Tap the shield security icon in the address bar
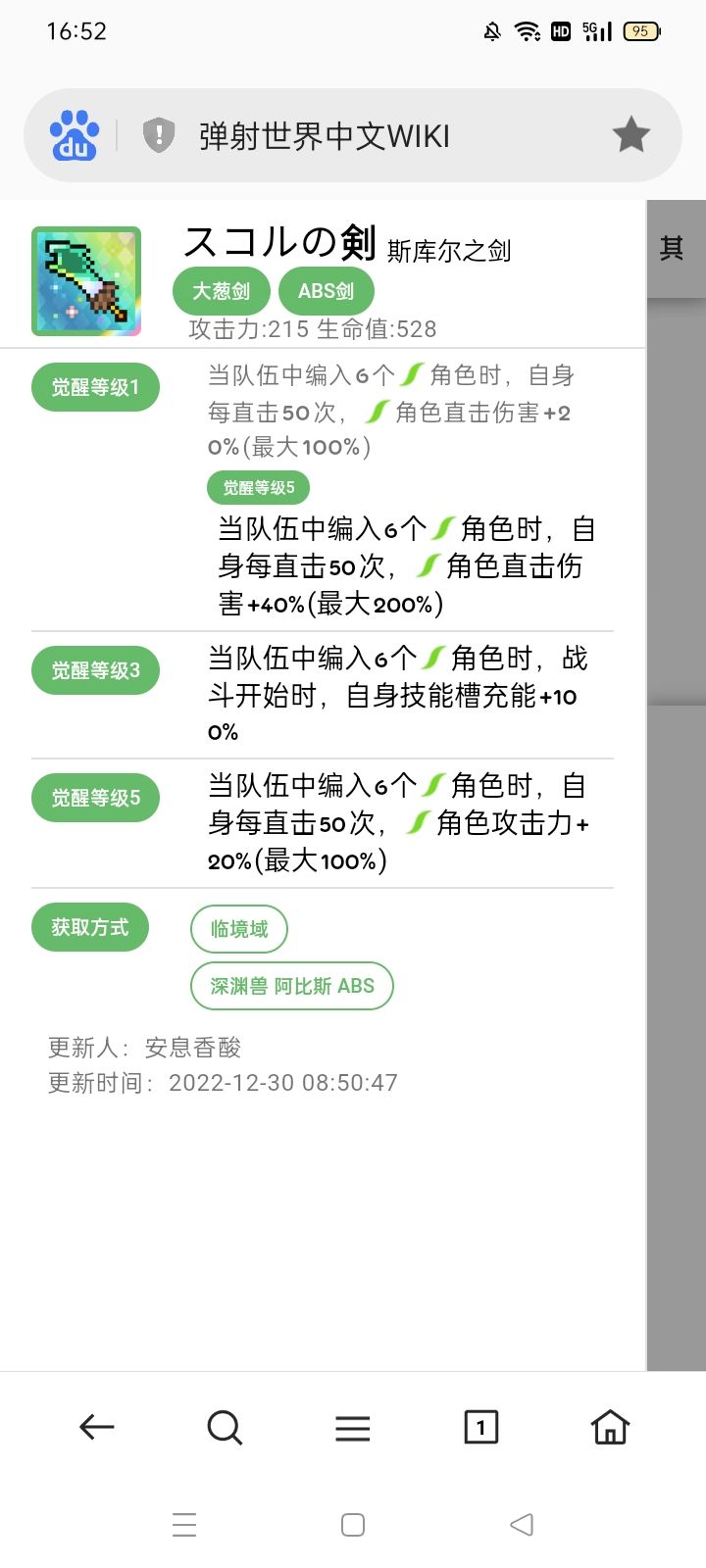The image size is (706, 1568). (x=157, y=134)
